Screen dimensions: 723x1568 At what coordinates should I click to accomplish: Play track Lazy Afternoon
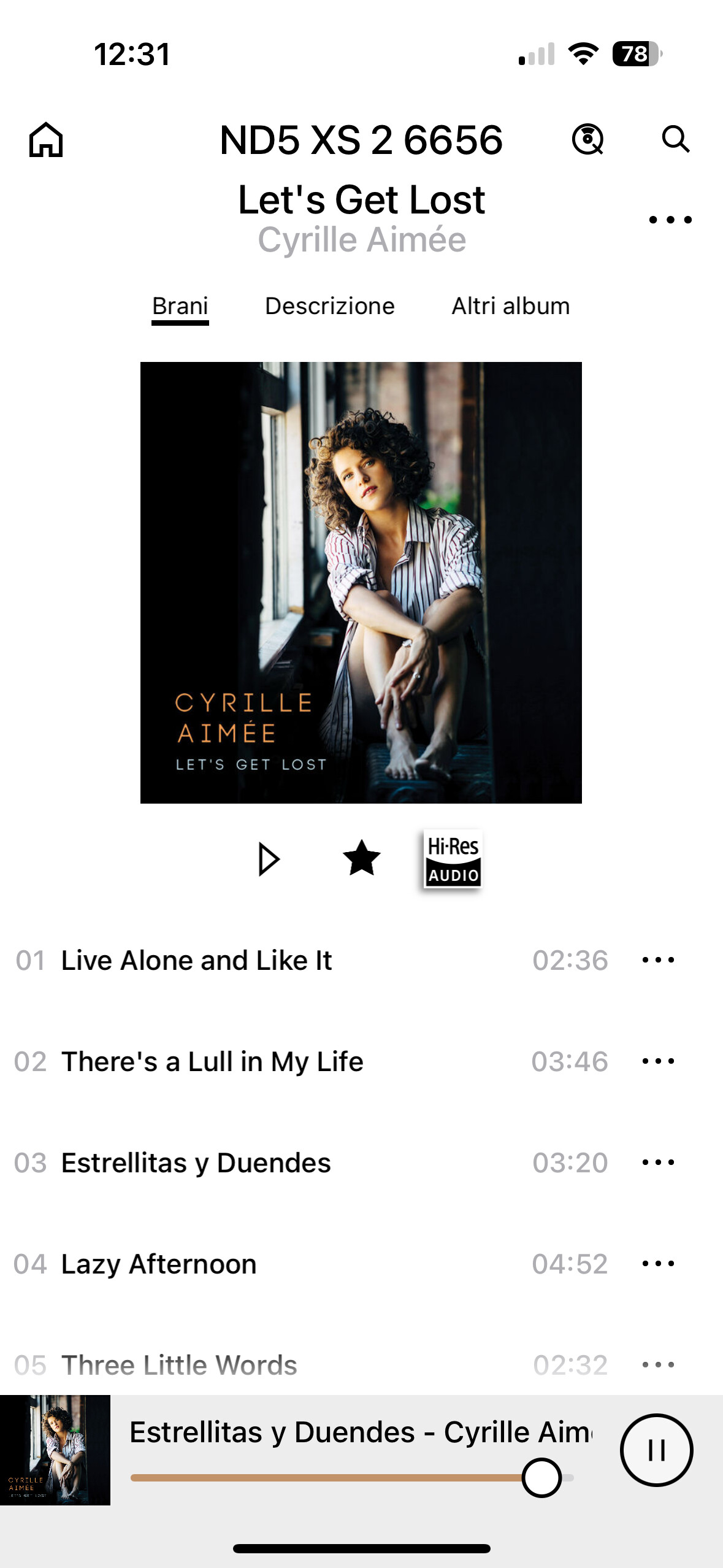coord(159,1264)
